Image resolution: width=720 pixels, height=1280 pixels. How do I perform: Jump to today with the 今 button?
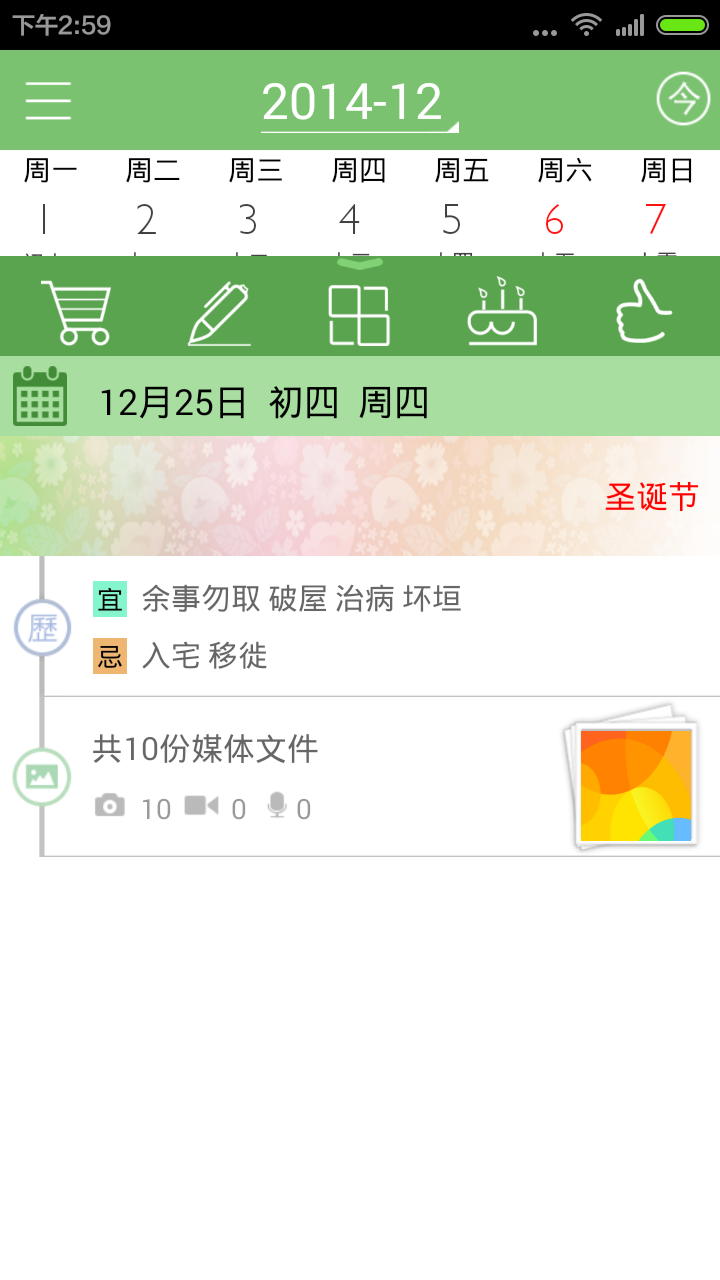683,100
